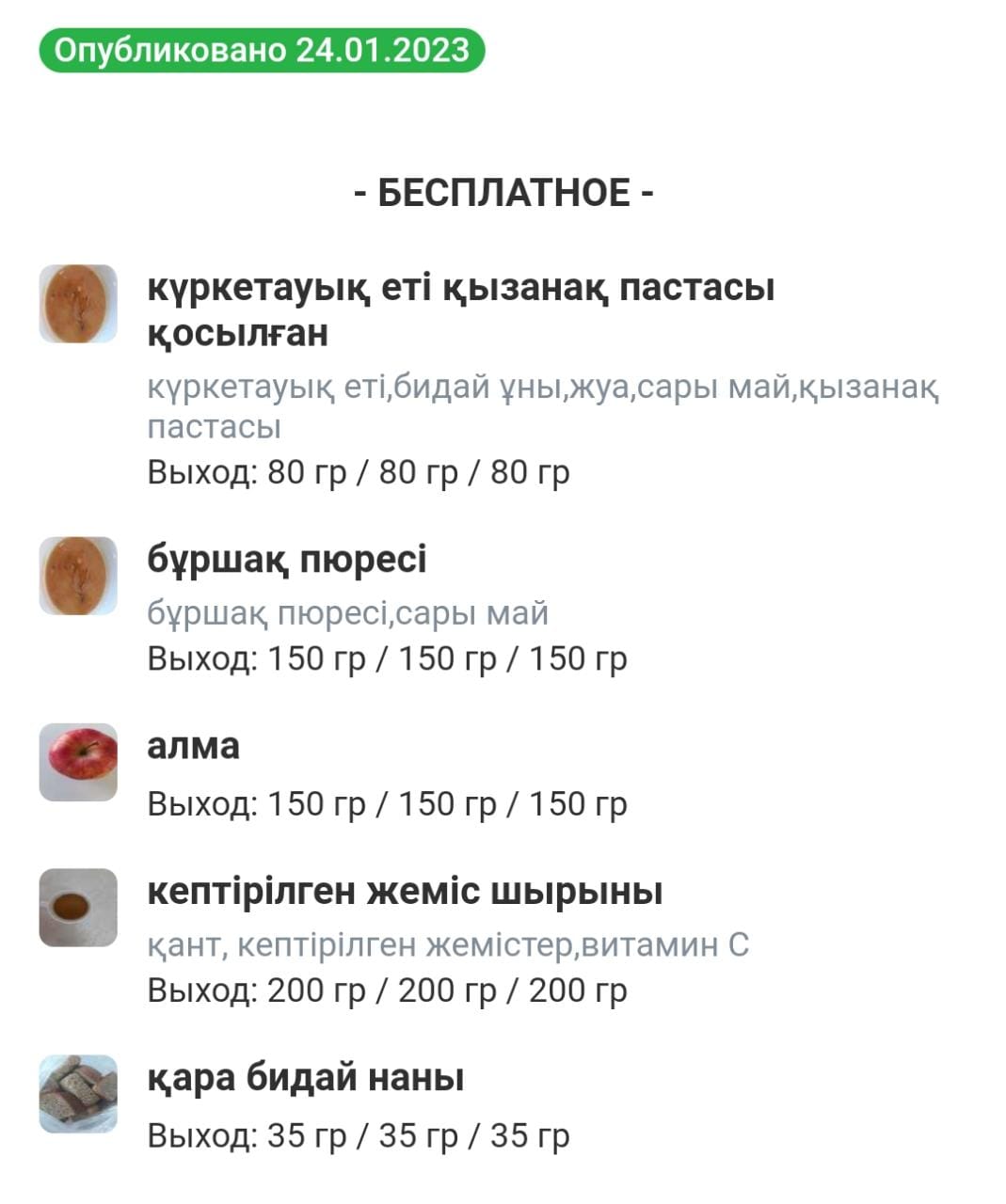Enlarge the алма apple photo
The height and width of the screenshot is (1204, 1006).
point(78,762)
